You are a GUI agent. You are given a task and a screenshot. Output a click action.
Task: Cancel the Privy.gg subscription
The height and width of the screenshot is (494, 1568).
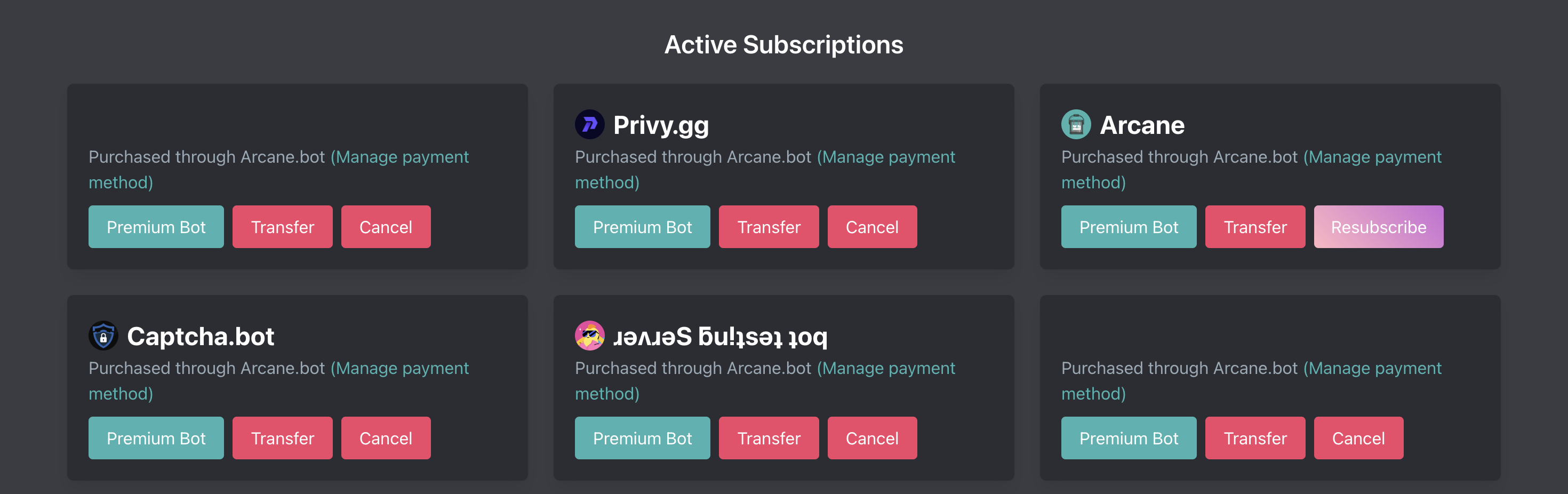pos(871,227)
